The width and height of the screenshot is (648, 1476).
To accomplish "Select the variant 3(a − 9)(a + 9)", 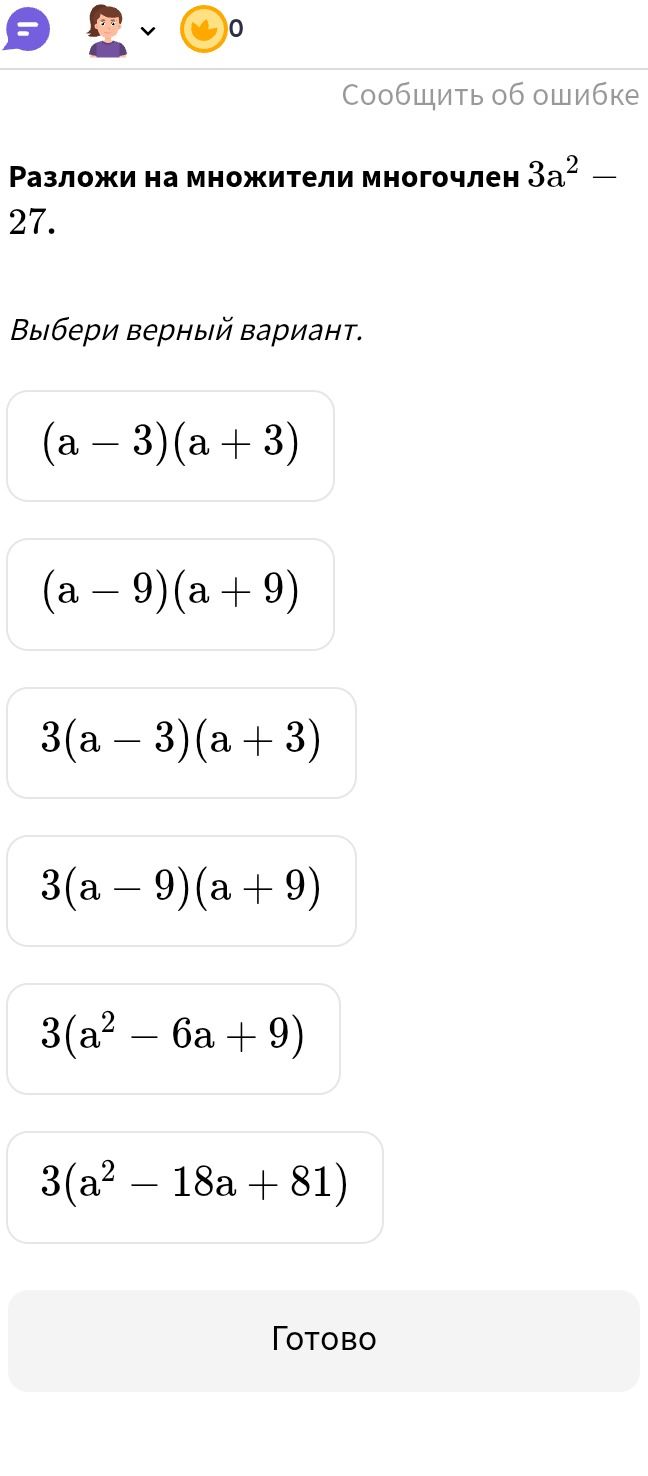I will click(181, 890).
